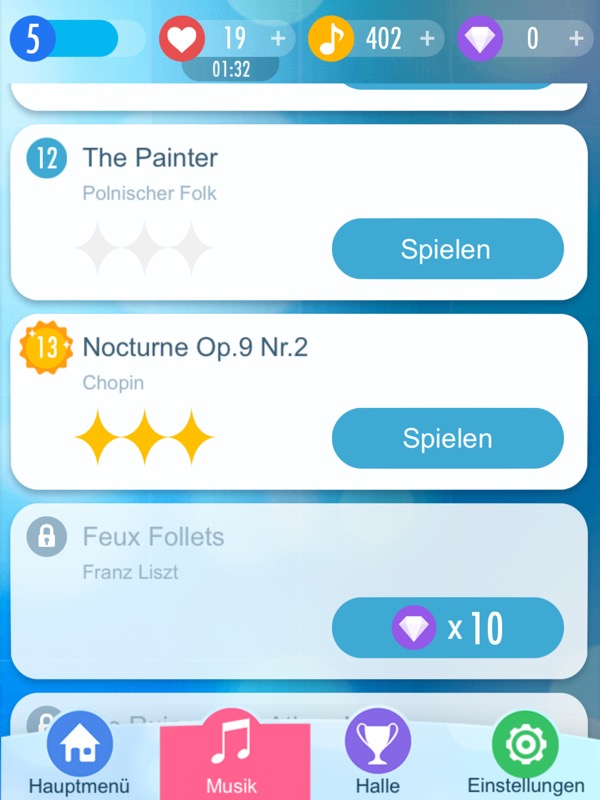
Task: Play The Painter song
Action: pos(447,249)
